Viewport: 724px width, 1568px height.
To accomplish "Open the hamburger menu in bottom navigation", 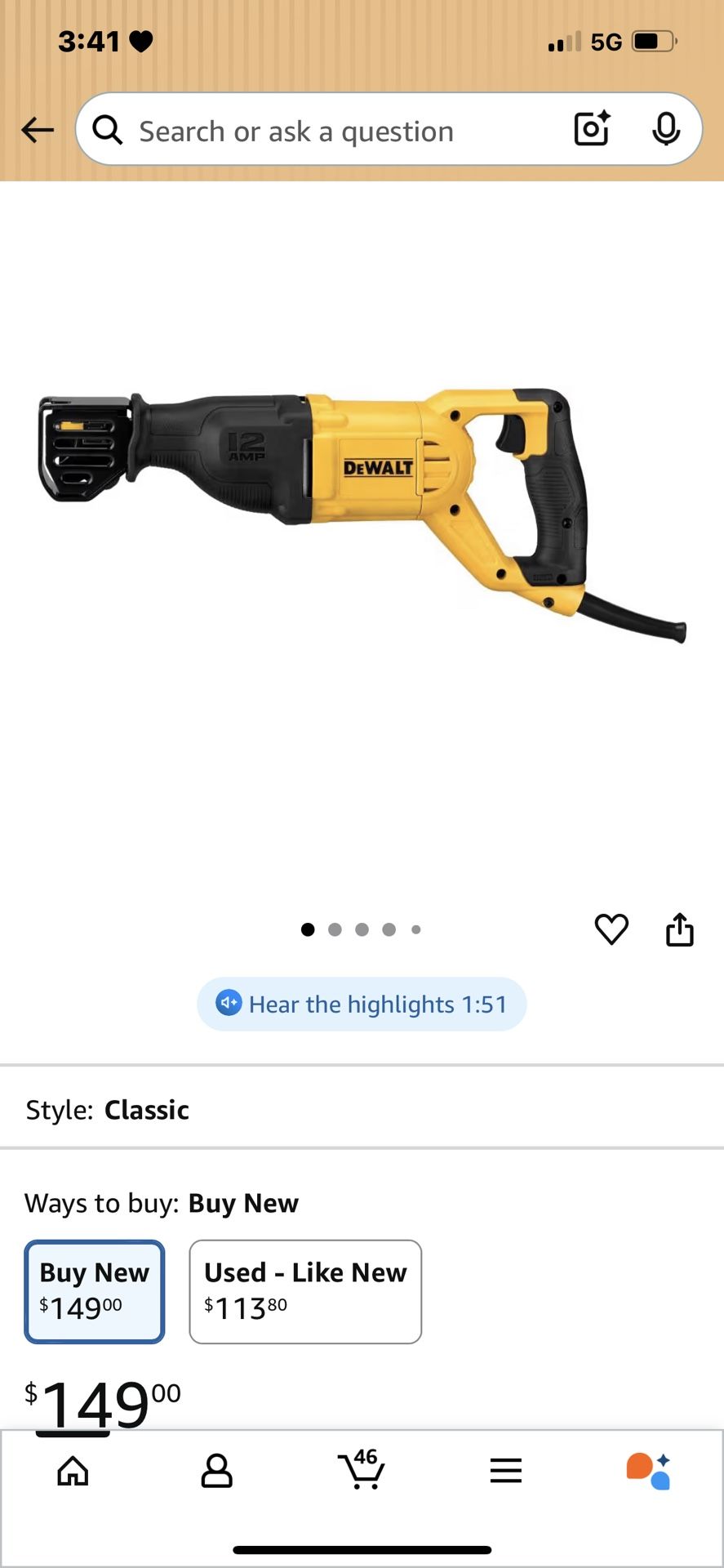I will click(x=505, y=1470).
